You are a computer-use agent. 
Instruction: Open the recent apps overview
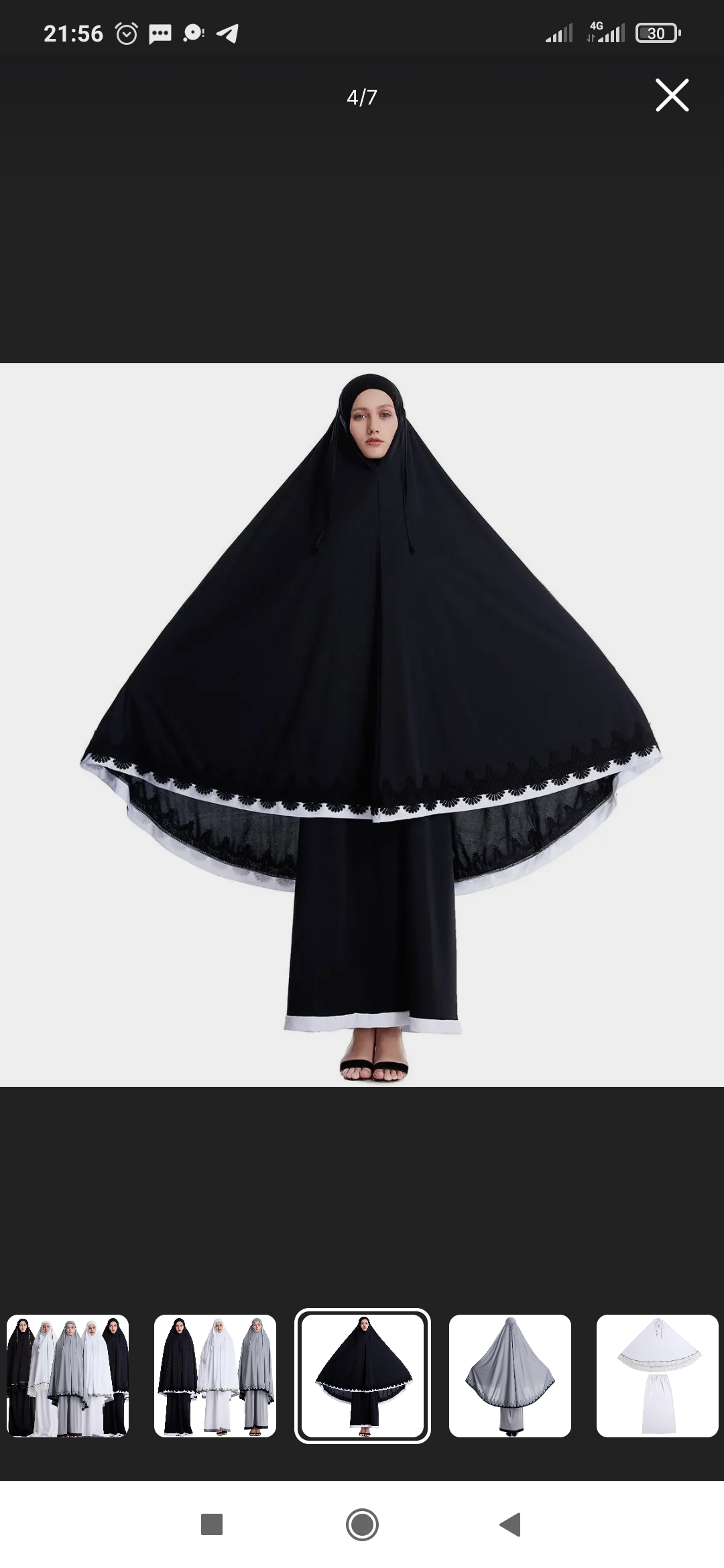(212, 1524)
